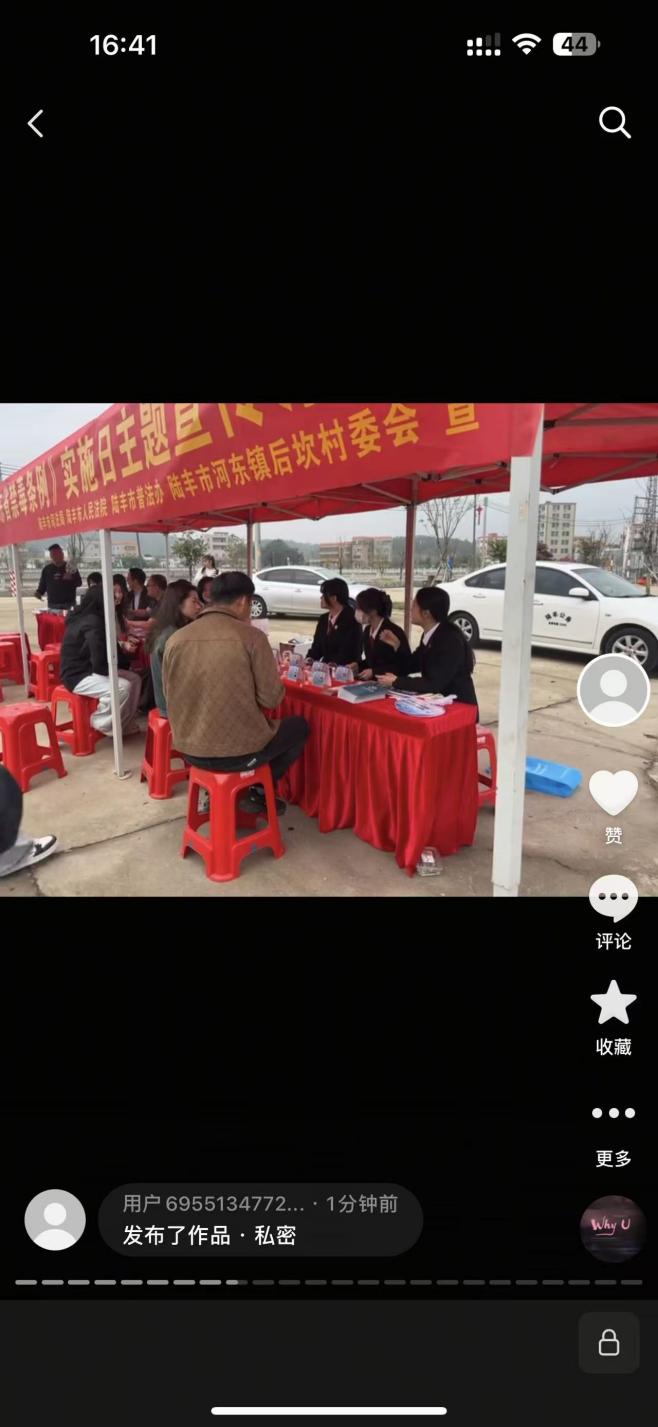Open the private post lock settings

point(608,1342)
